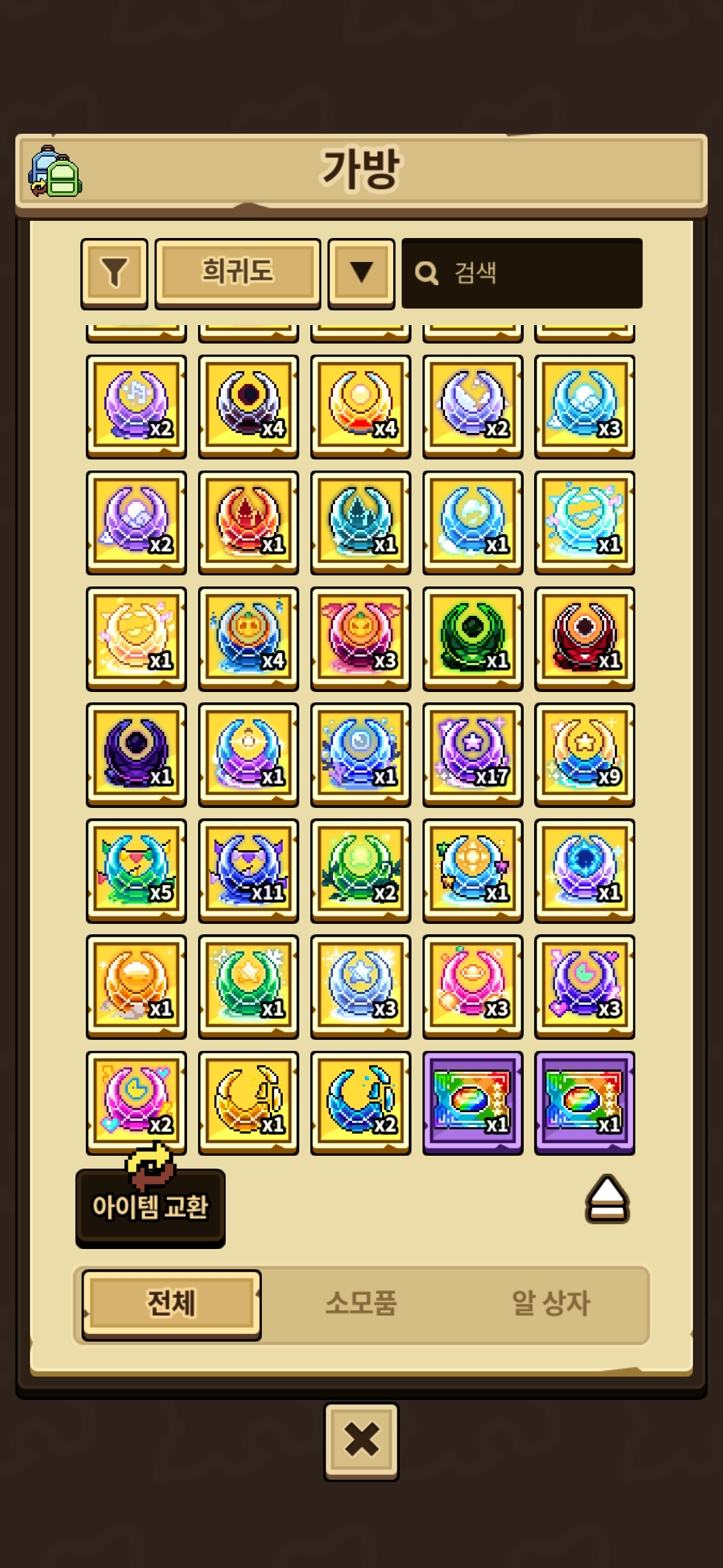723x1568 pixels.
Task: Tap the 아이템 교환 button
Action: coord(150,1205)
